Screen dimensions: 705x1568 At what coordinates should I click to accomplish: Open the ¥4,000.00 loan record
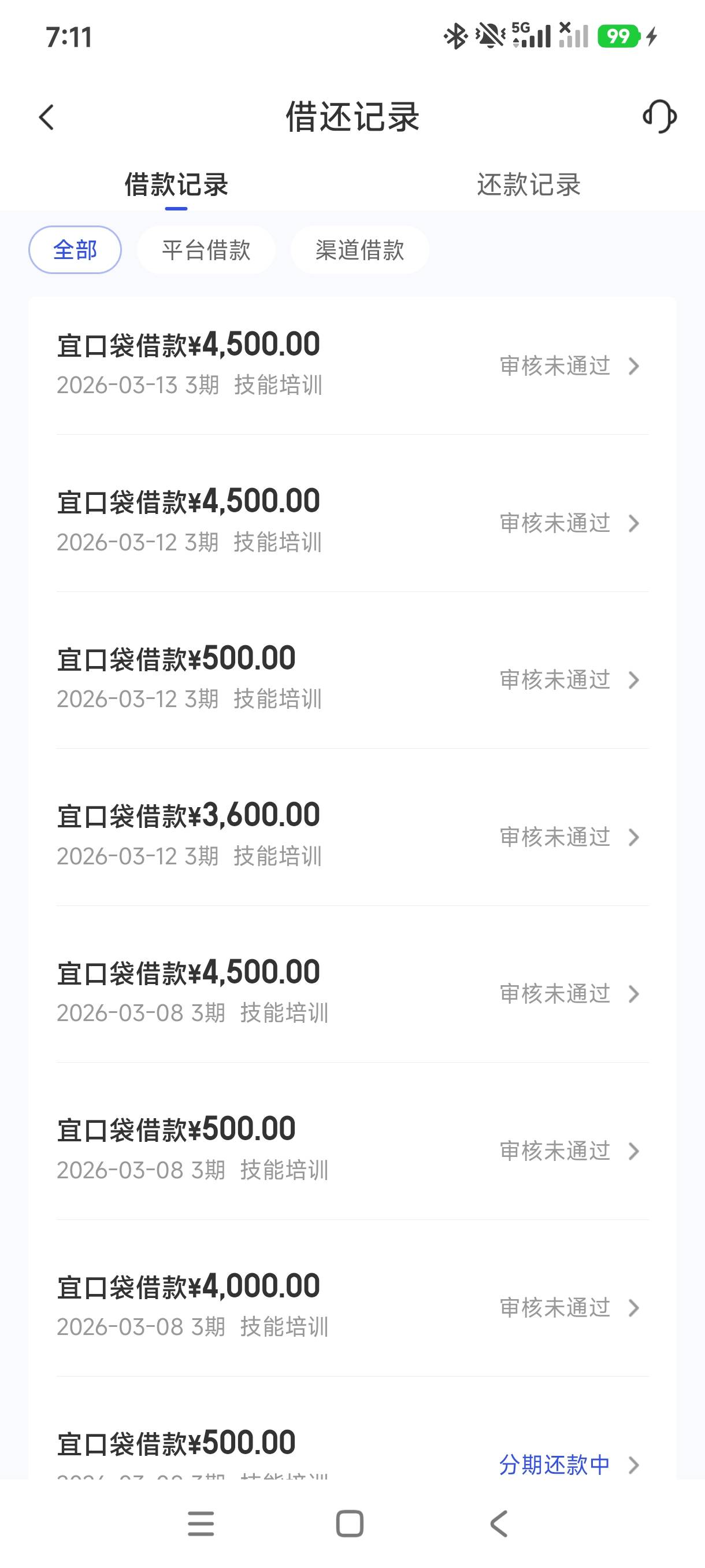coord(352,1307)
